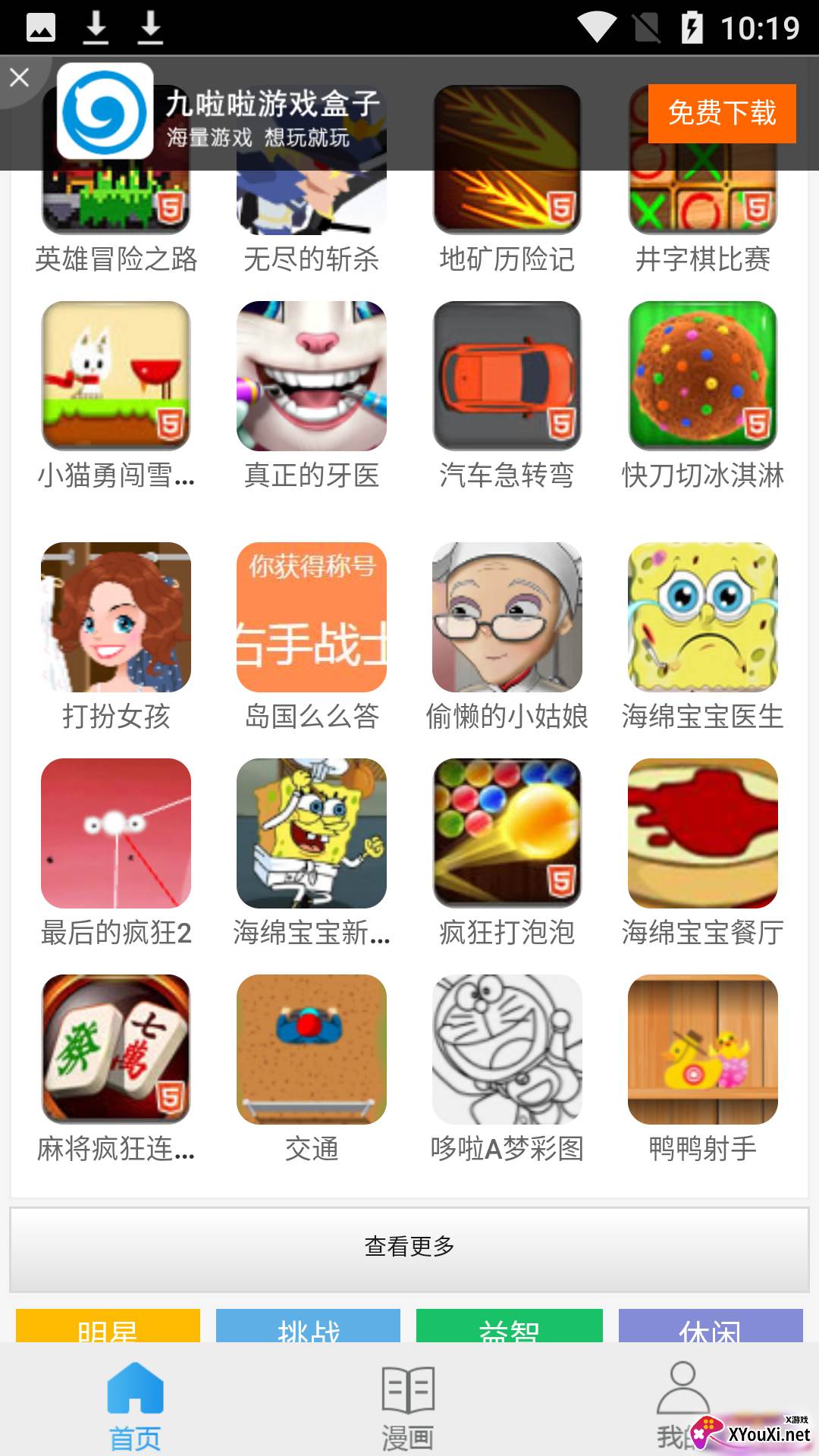The width and height of the screenshot is (819, 1456).
Task: Open 最后的疯狂2 game
Action: (116, 833)
